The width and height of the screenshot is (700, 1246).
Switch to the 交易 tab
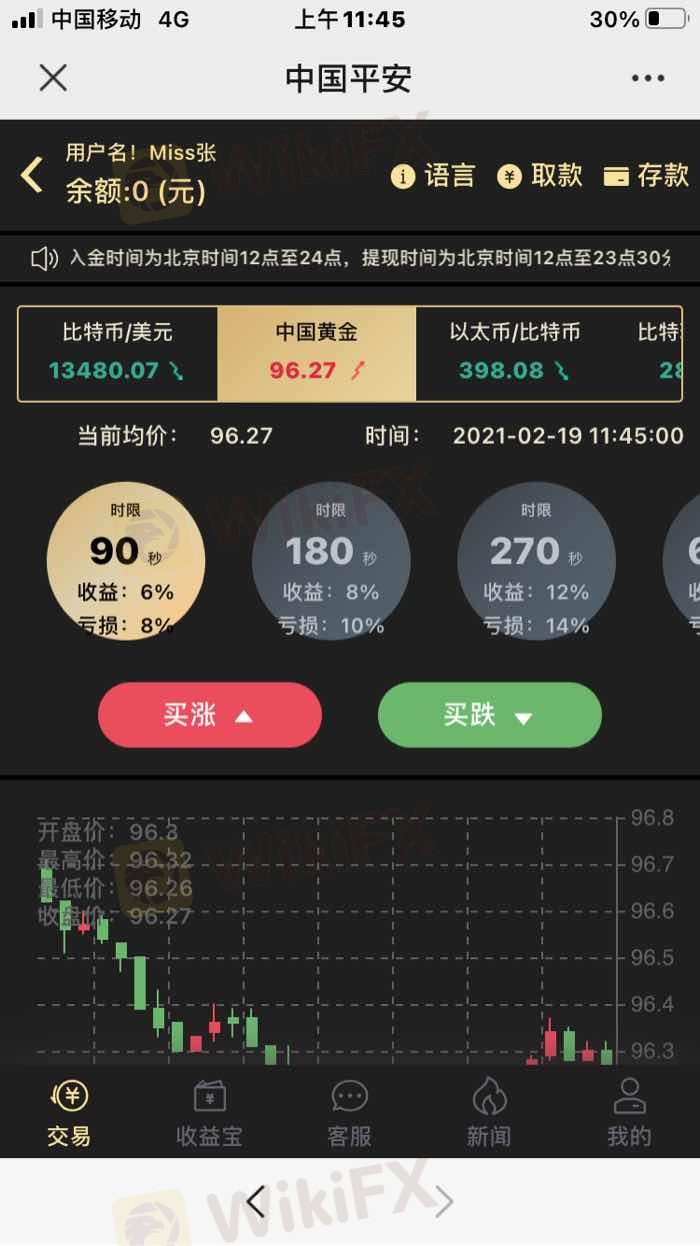point(69,1113)
